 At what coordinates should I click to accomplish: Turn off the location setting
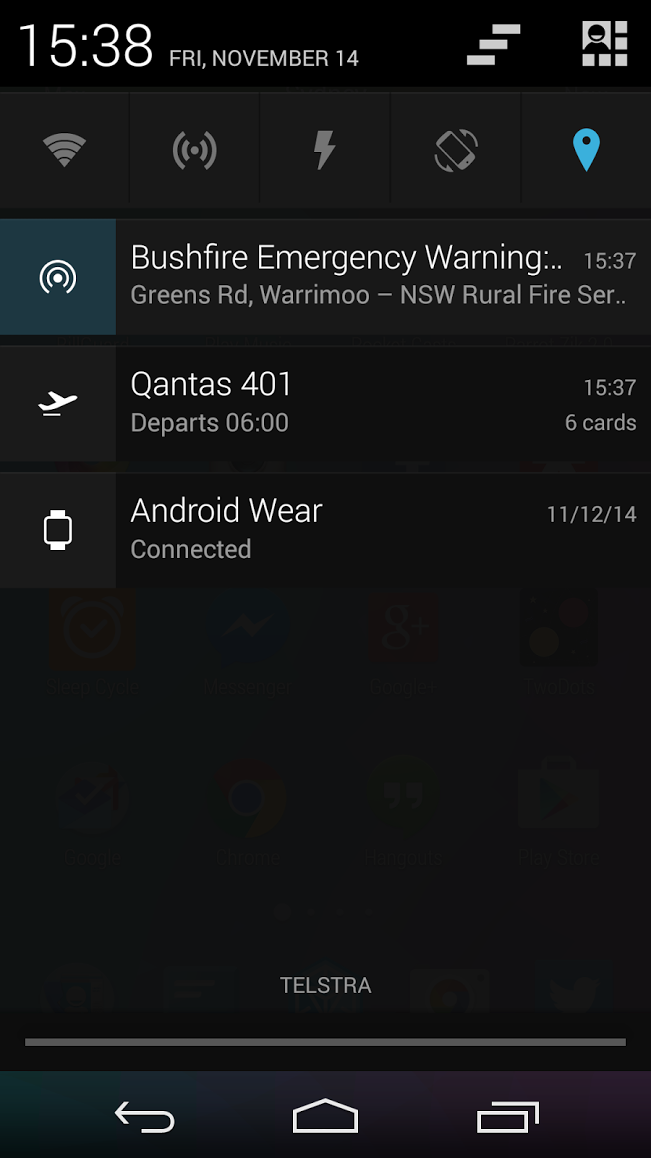point(586,149)
